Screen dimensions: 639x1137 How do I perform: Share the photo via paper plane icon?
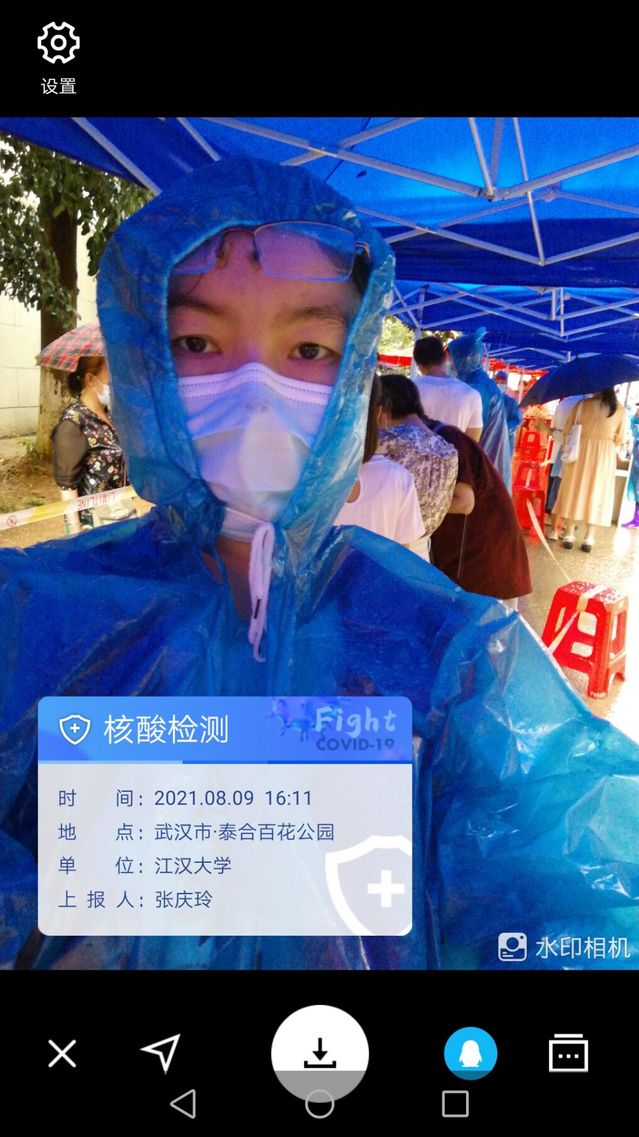[x=160, y=1052]
